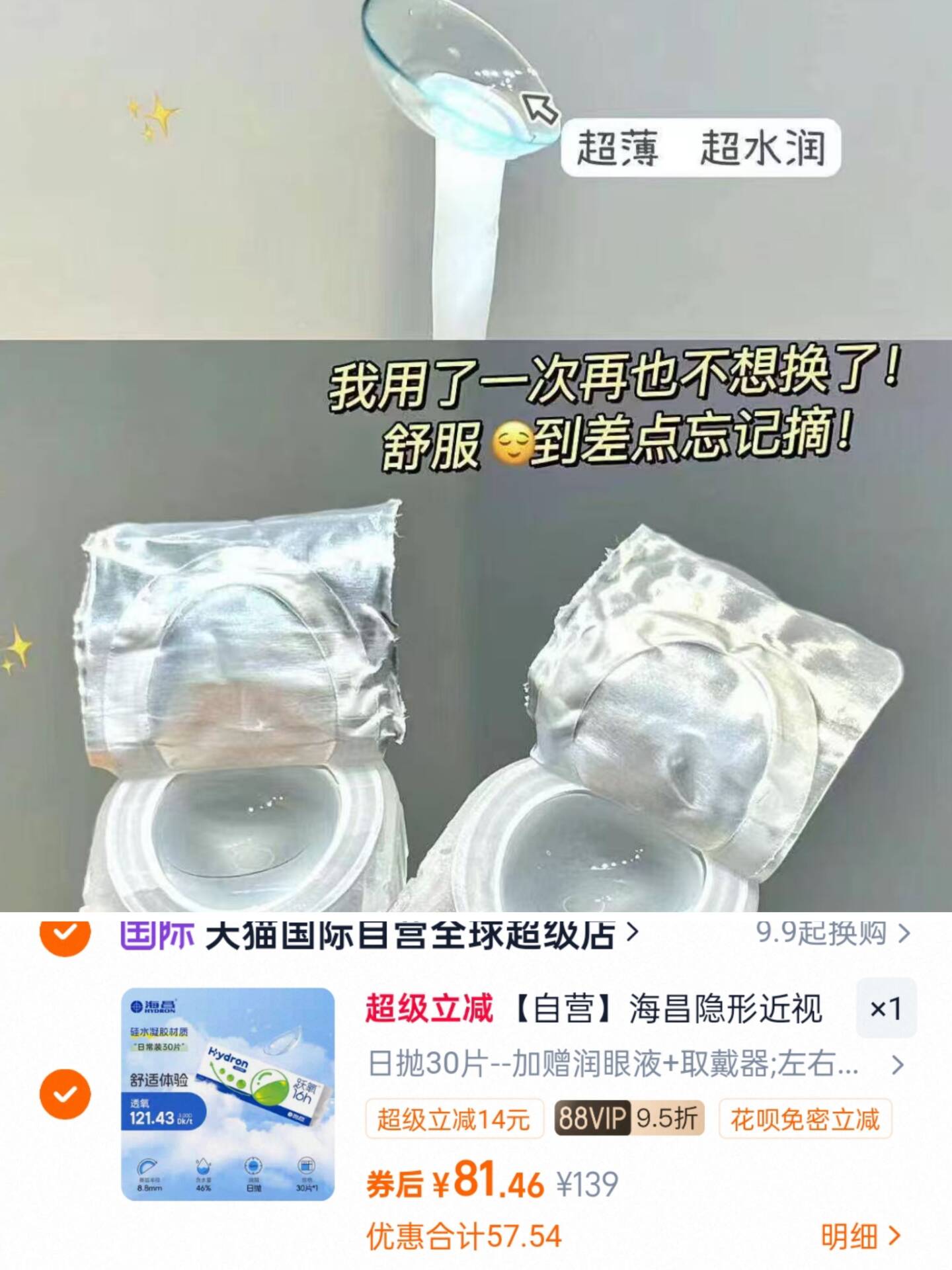Click the 国际 international badge icon
Image resolution: width=952 pixels, height=1270 pixels.
pos(157,933)
